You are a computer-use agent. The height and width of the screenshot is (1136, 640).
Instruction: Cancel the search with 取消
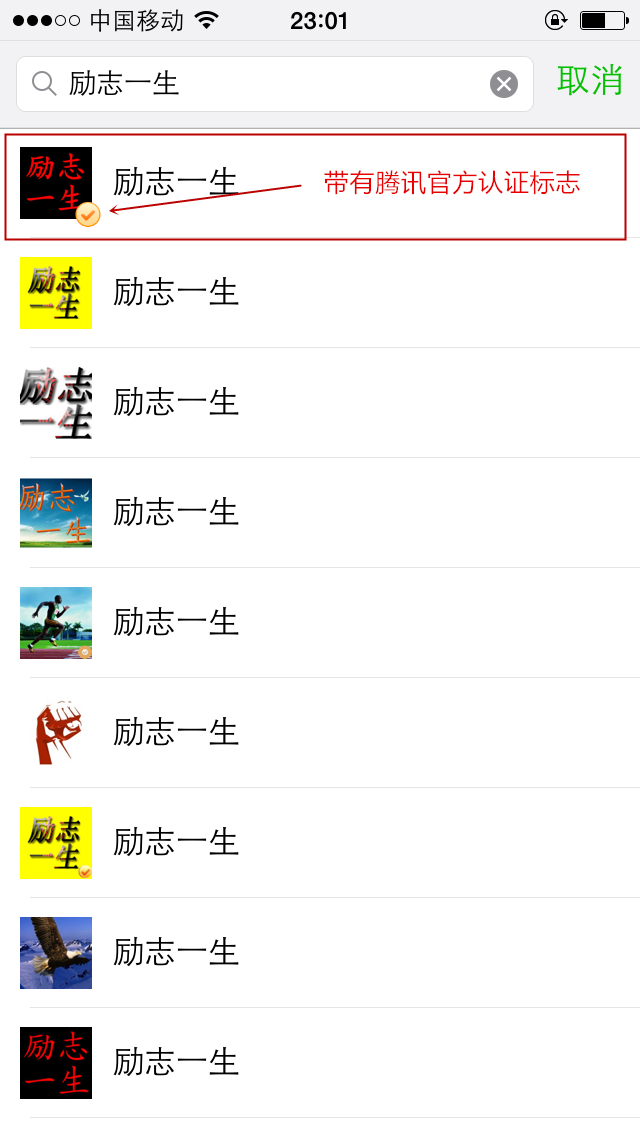tap(590, 81)
